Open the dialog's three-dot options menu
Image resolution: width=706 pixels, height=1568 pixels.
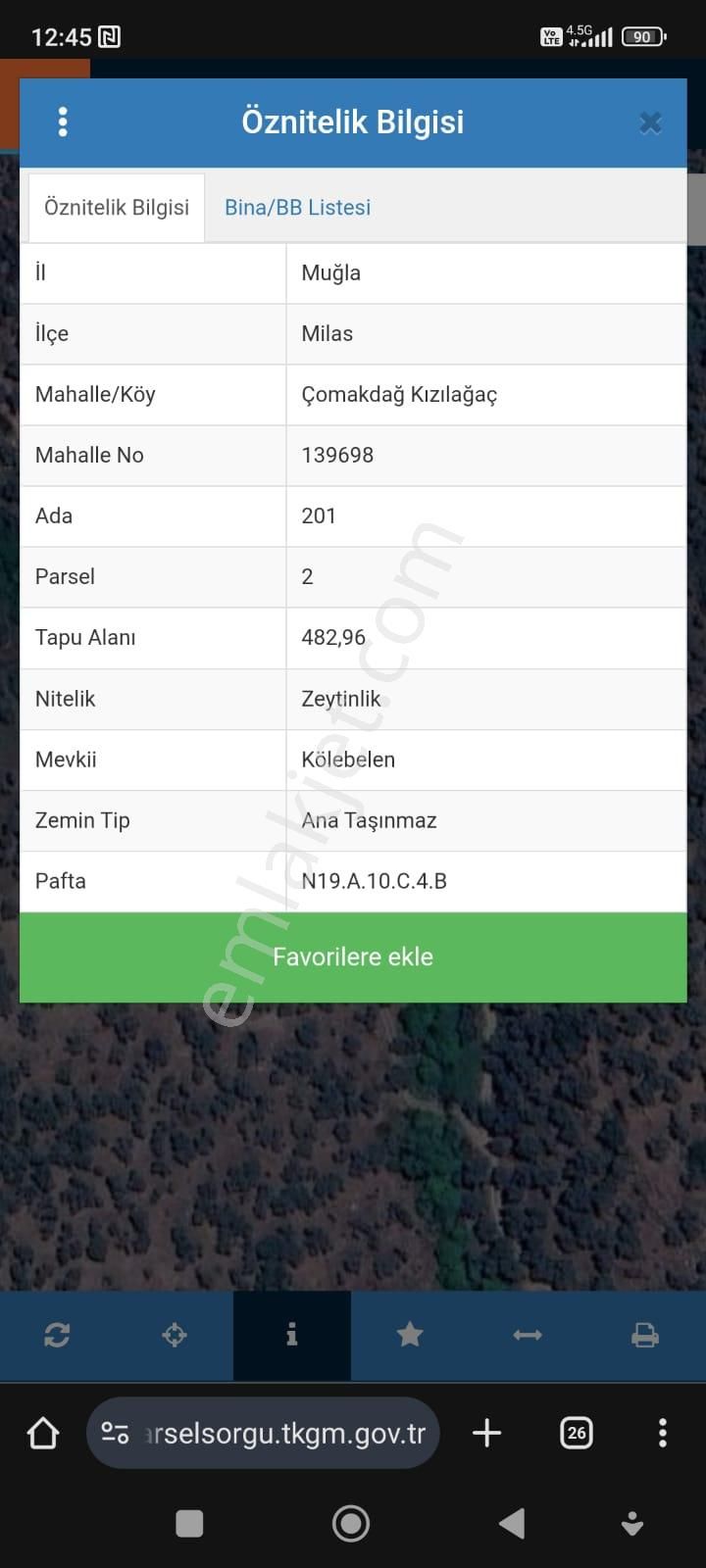[x=63, y=122]
